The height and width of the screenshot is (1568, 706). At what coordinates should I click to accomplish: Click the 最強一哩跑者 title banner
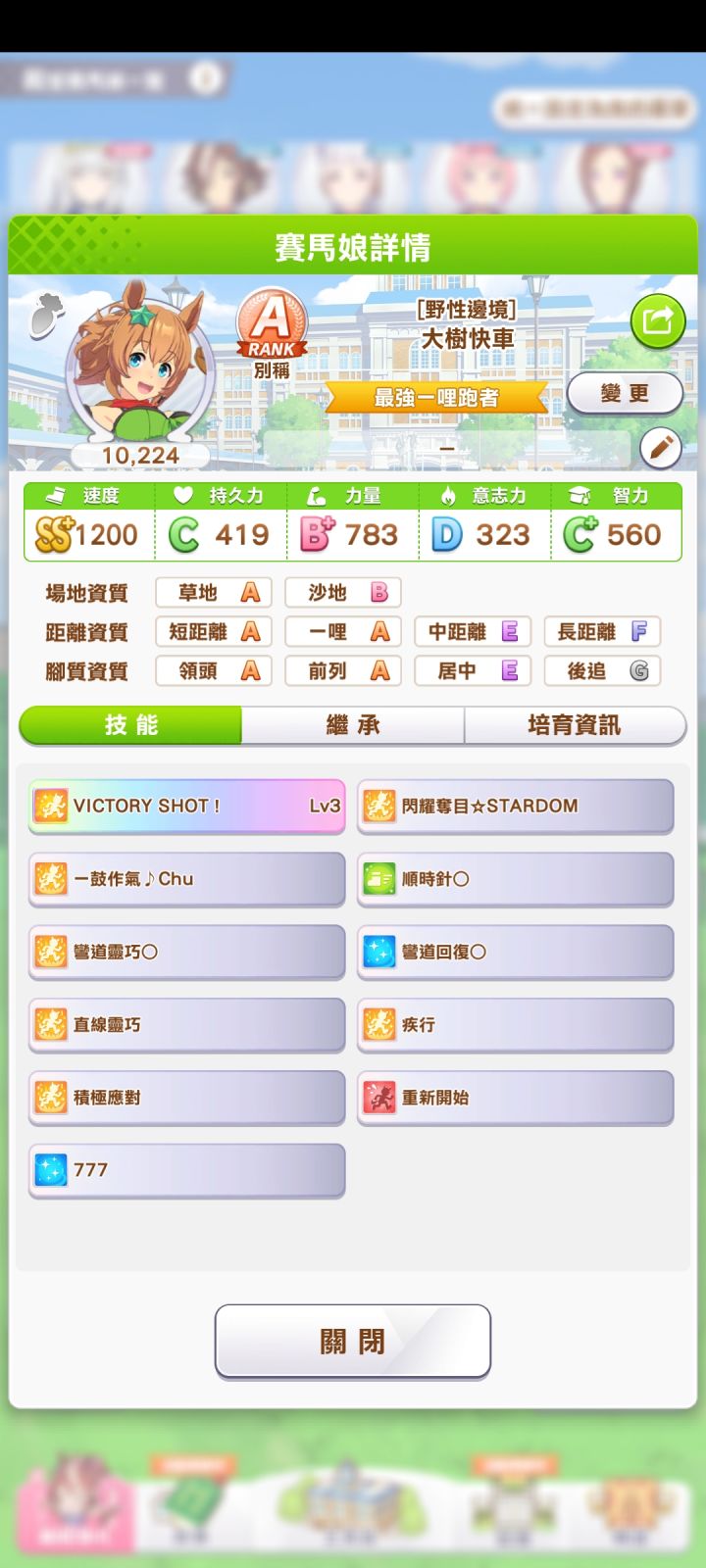(x=441, y=399)
